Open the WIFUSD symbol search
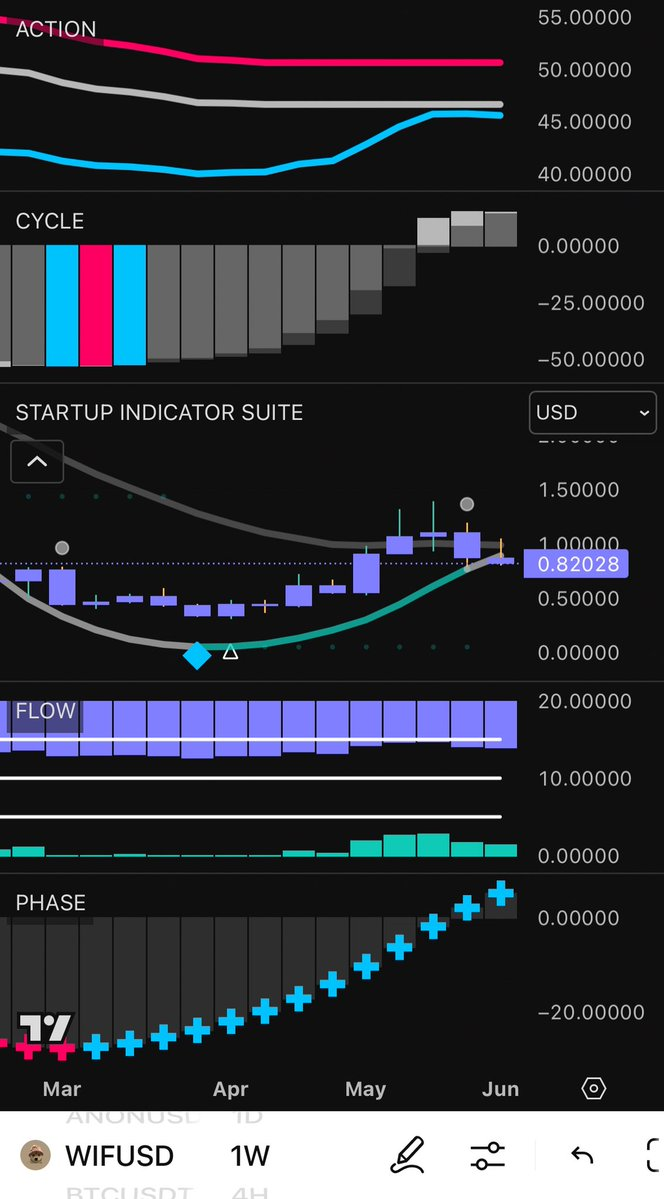Image resolution: width=664 pixels, height=1199 pixels. (x=118, y=1155)
